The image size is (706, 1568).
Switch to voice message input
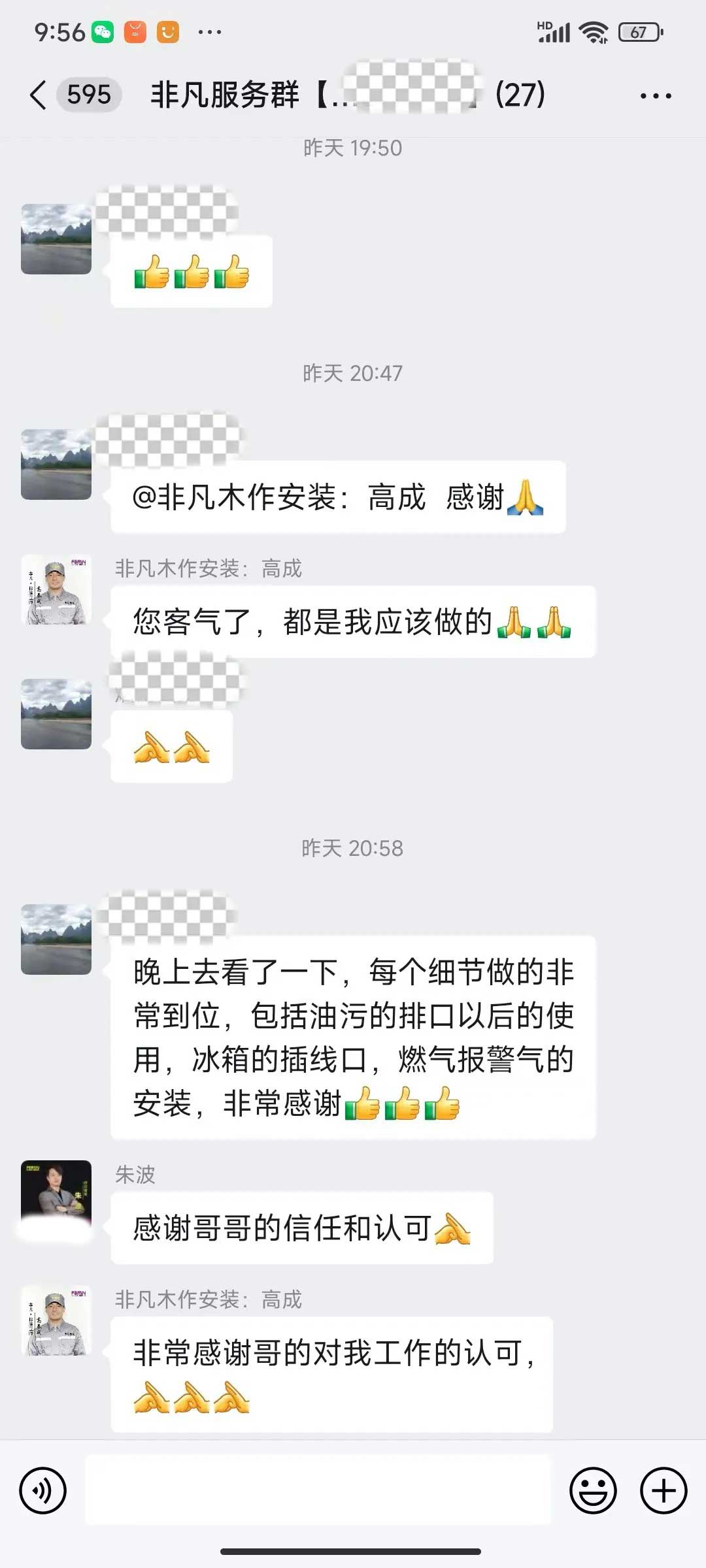[43, 1490]
